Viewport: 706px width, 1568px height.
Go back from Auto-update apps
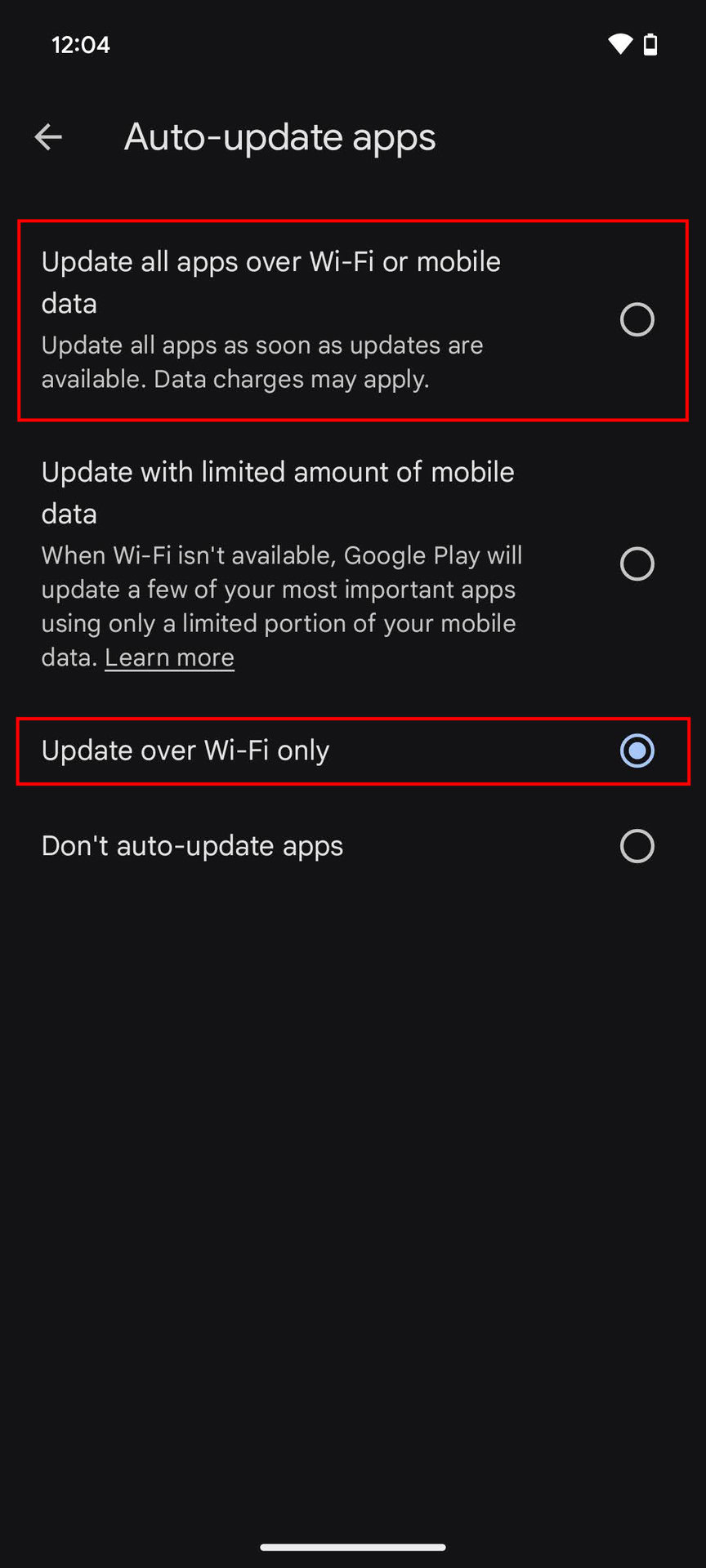48,137
